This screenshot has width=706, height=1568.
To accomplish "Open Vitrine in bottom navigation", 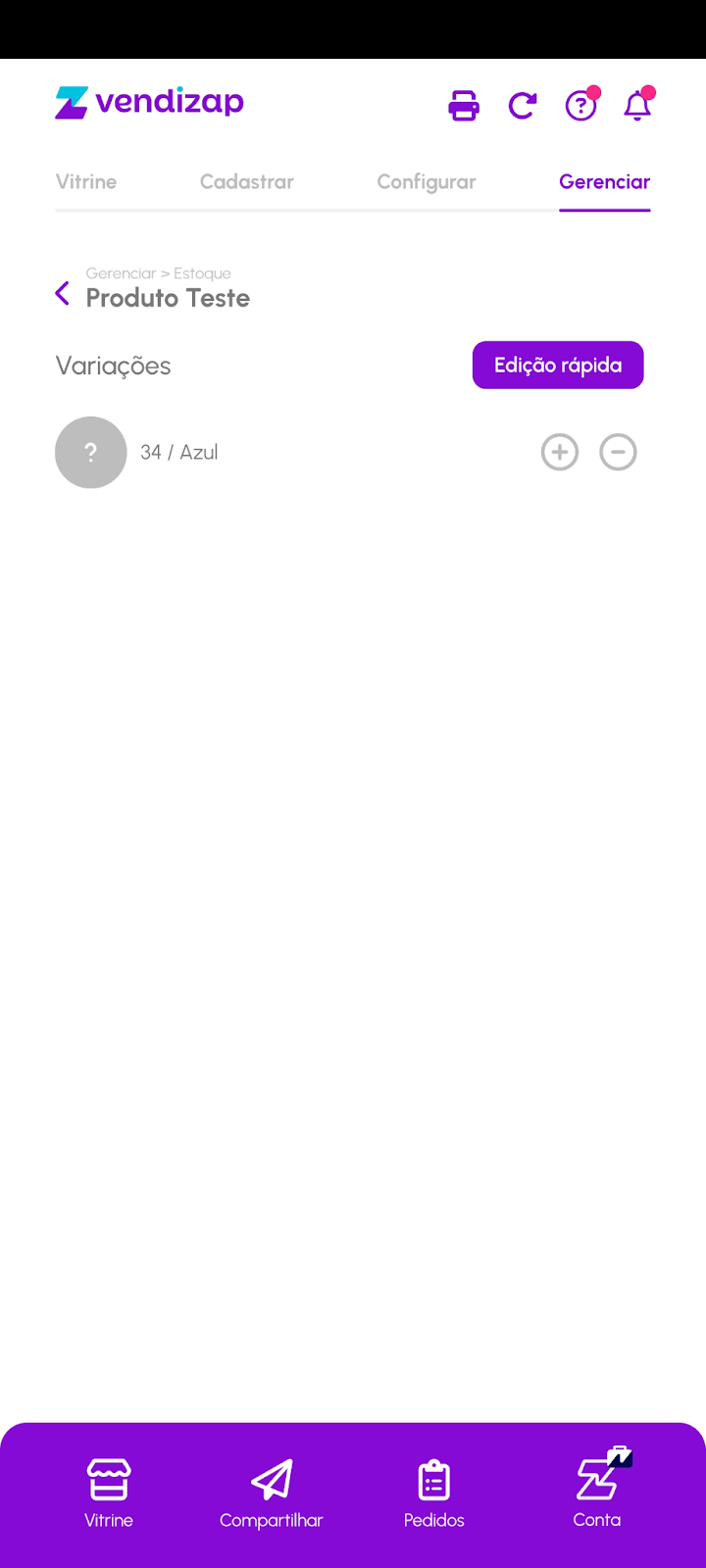I will point(109,1494).
